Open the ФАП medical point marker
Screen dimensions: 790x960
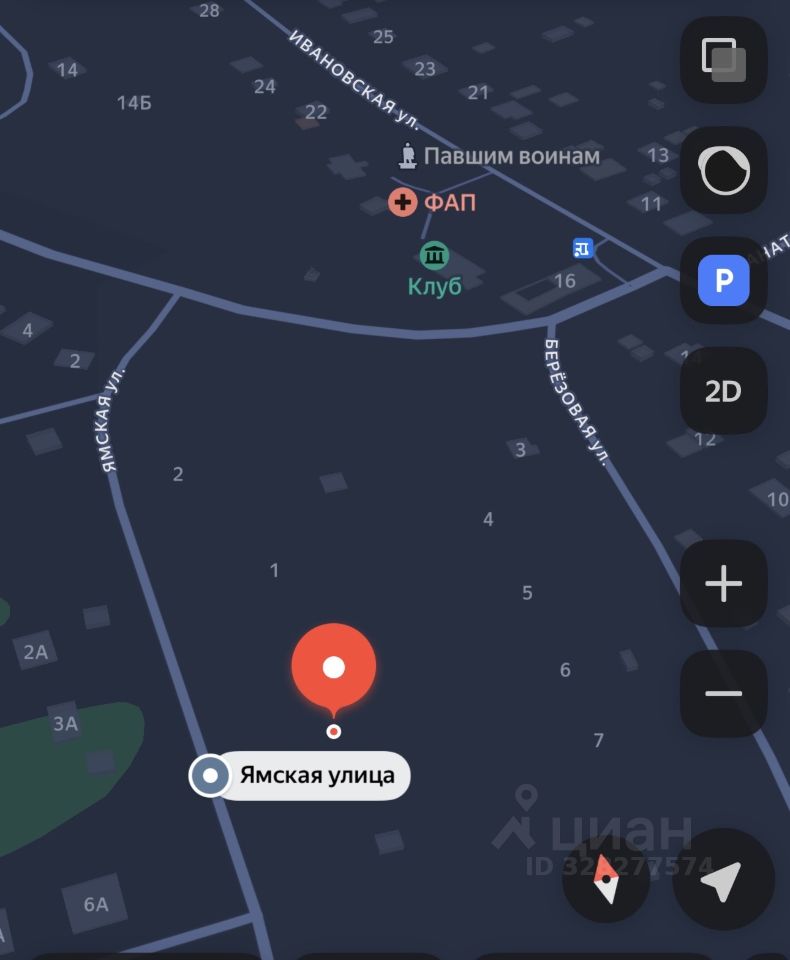point(403,203)
